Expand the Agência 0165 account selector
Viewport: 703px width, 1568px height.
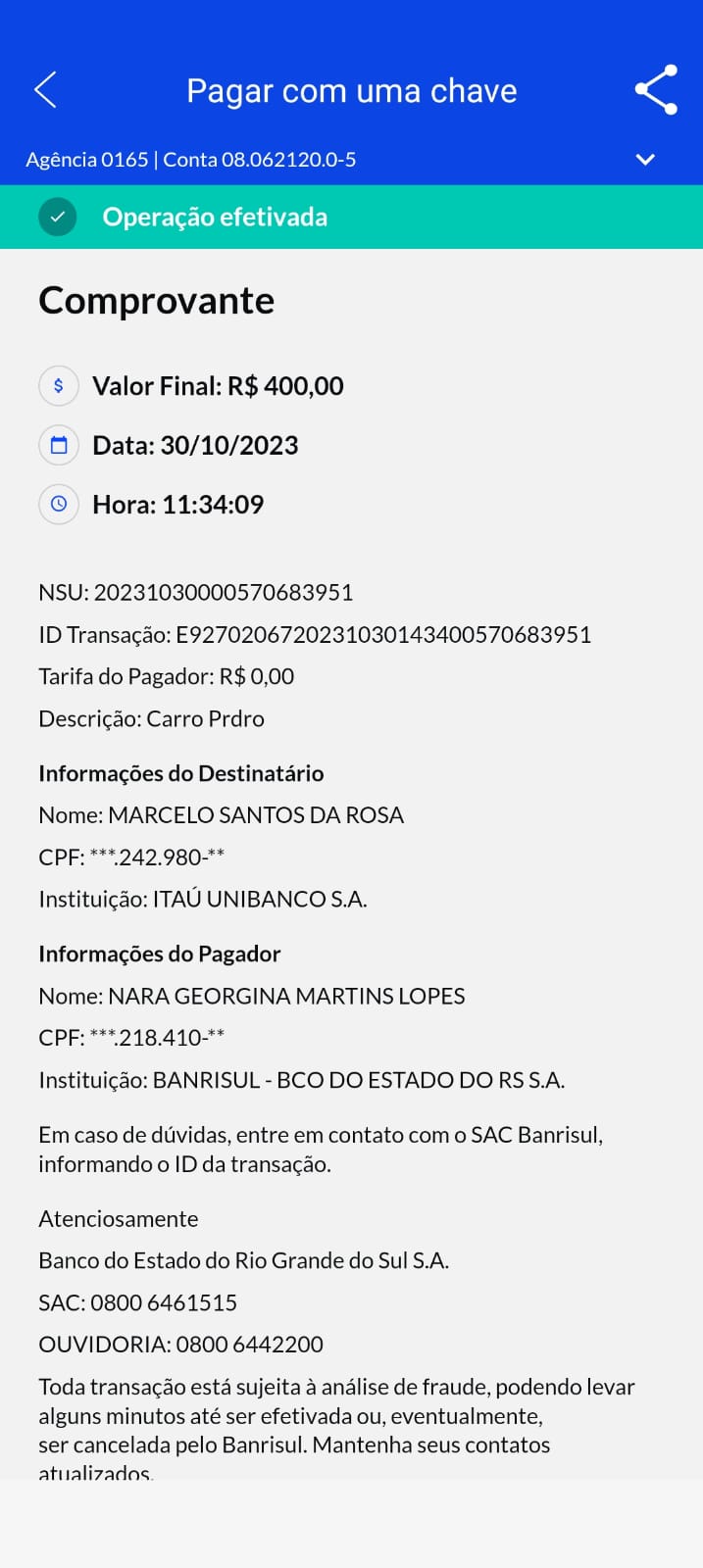coord(645,160)
